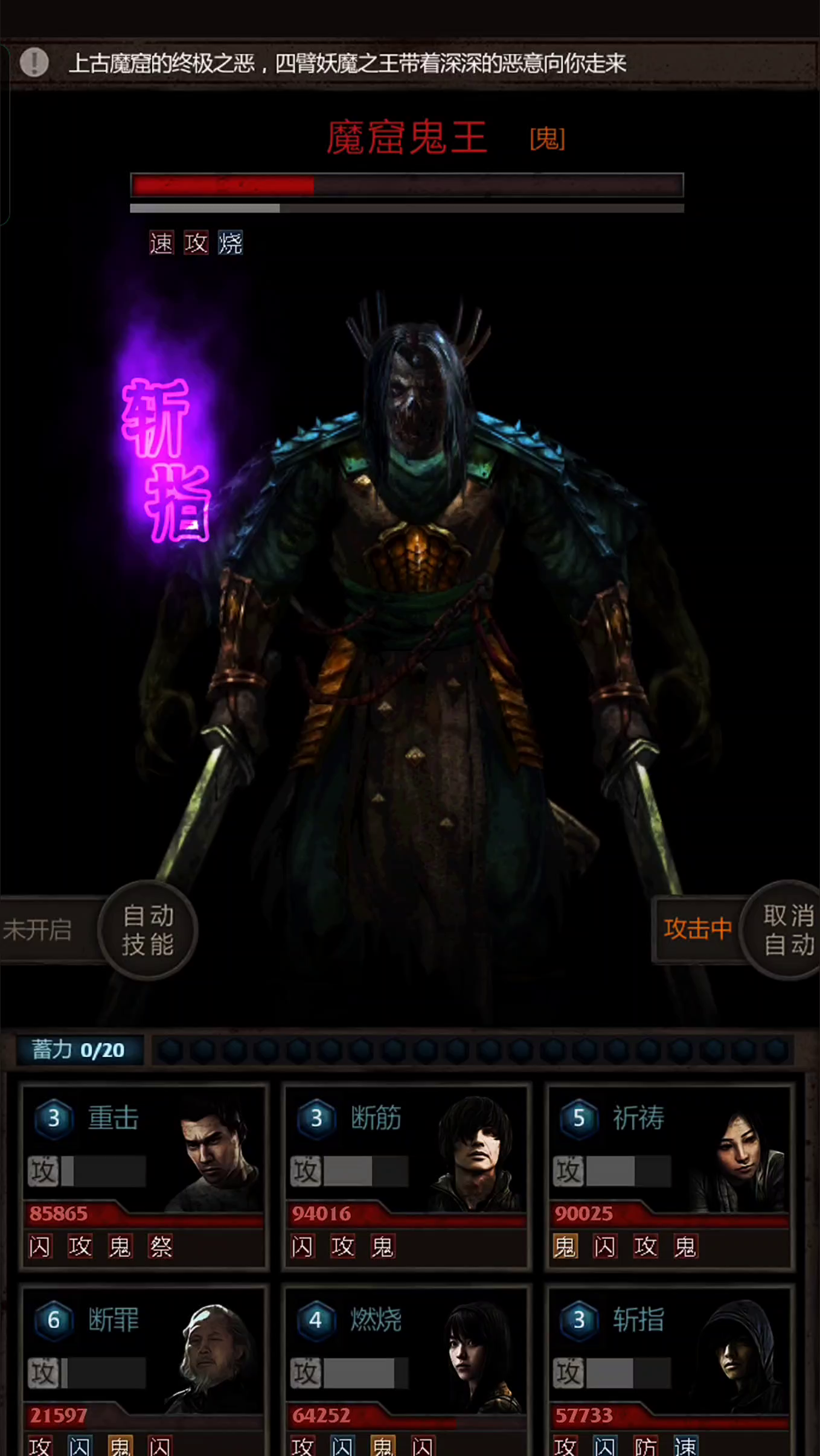820x1456 pixels.
Task: Tap 取消自动 to stop auto attack
Action: [x=783, y=930]
